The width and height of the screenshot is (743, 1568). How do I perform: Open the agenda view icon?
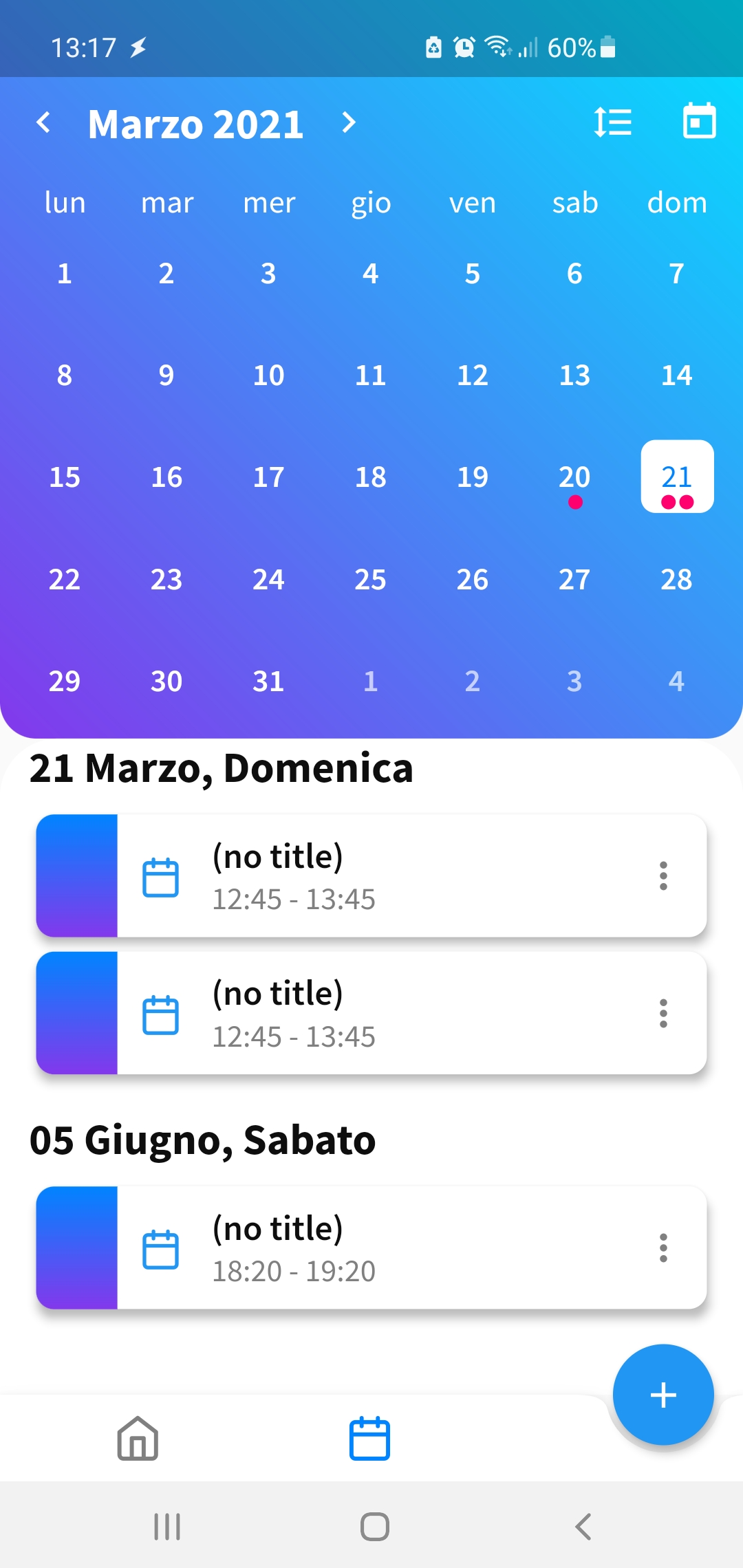coord(613,122)
